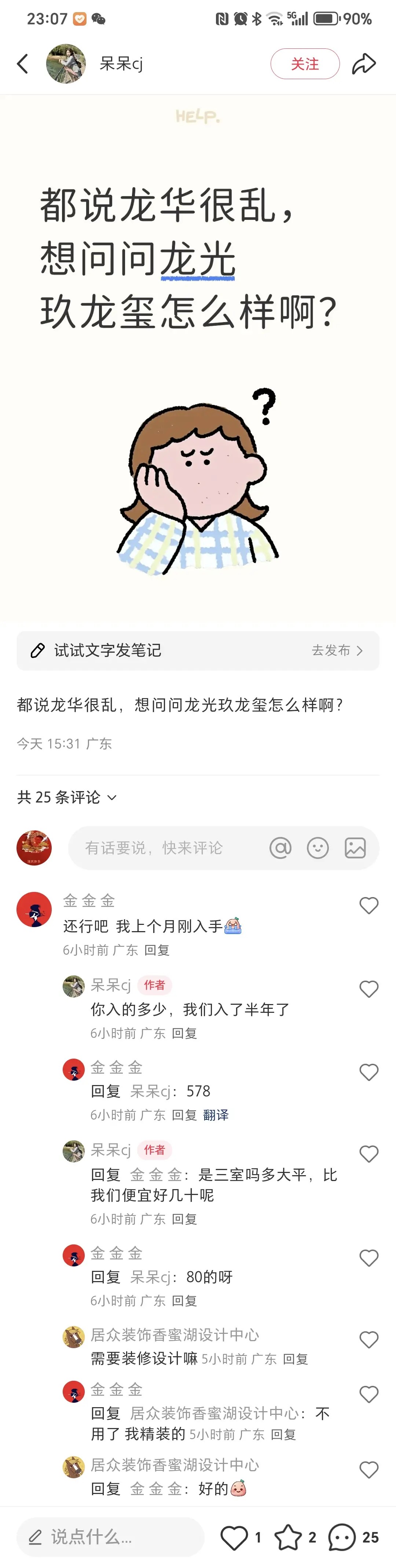
Task: Go back using the top-left arrow
Action: [x=22, y=64]
